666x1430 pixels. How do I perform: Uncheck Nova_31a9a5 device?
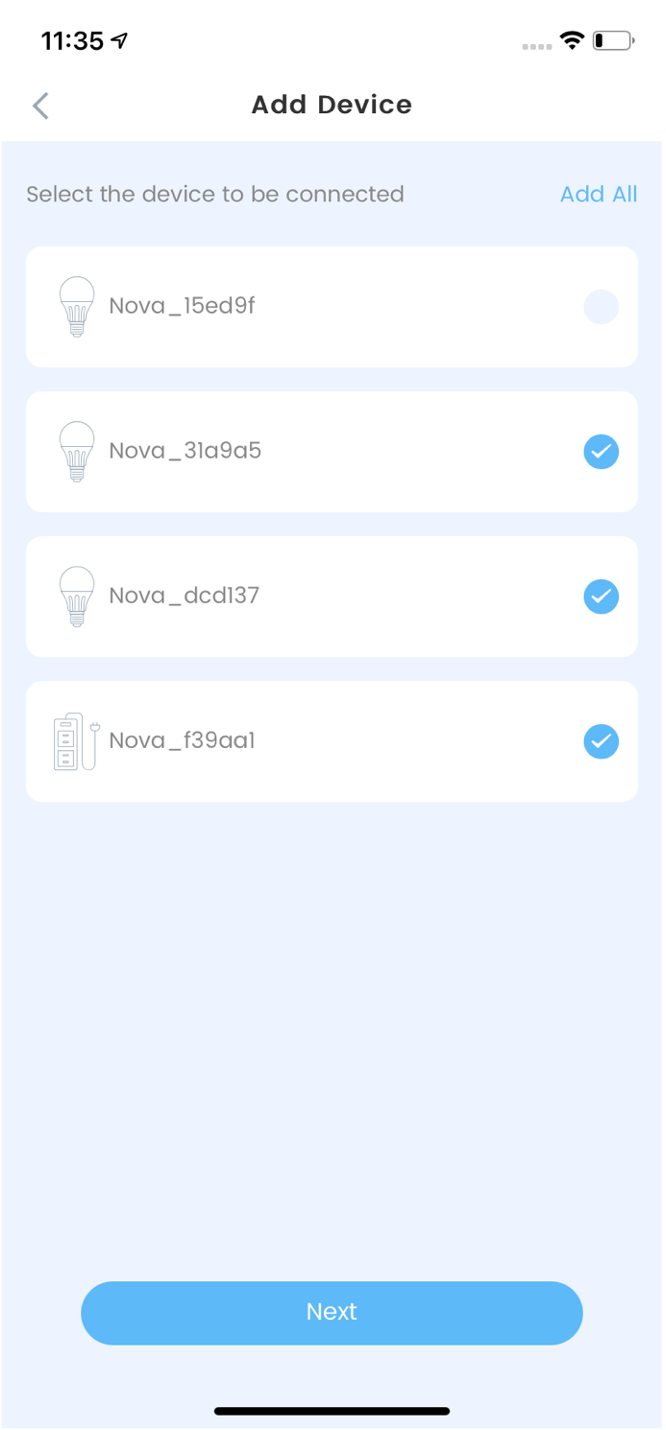pos(601,451)
